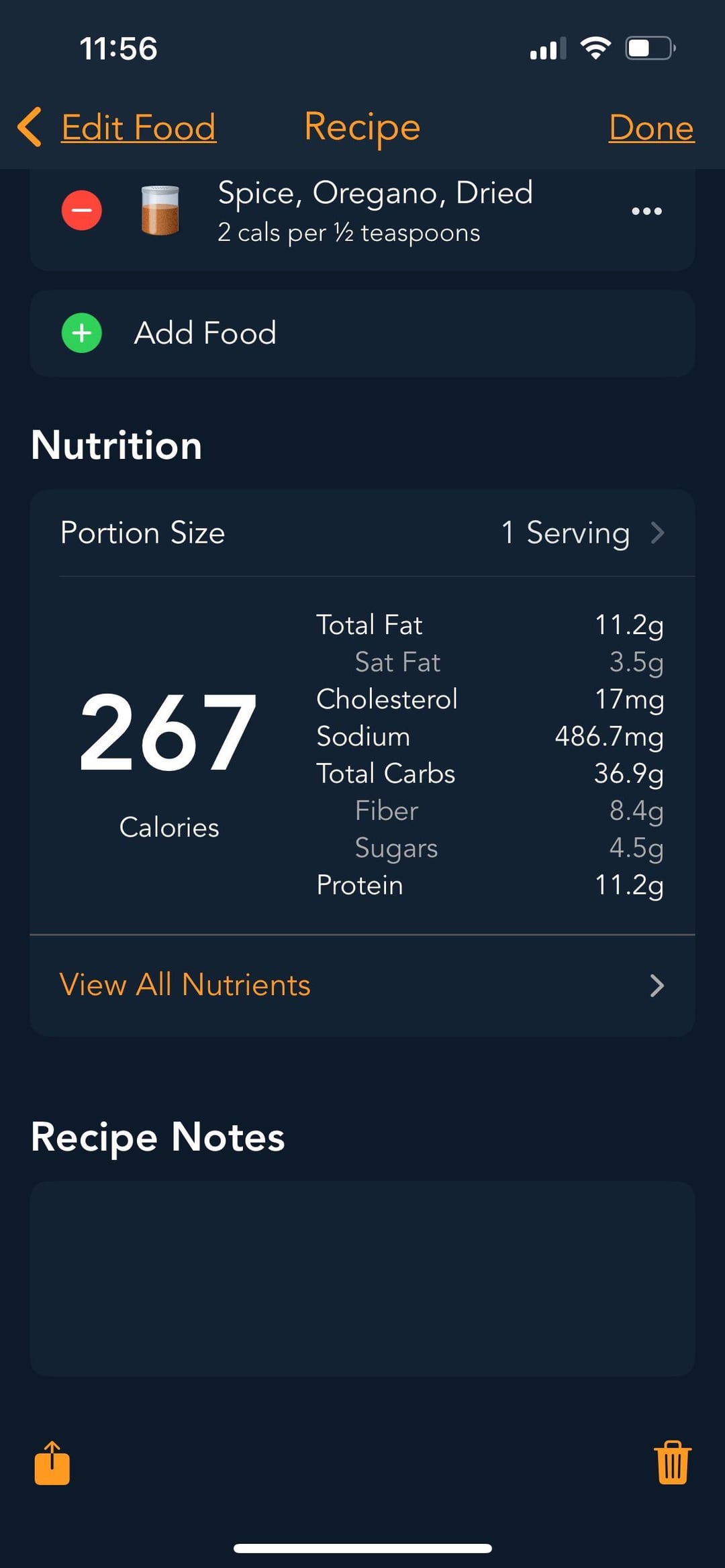View All Nutrients
Viewport: 725px width, 1568px height.
361,985
